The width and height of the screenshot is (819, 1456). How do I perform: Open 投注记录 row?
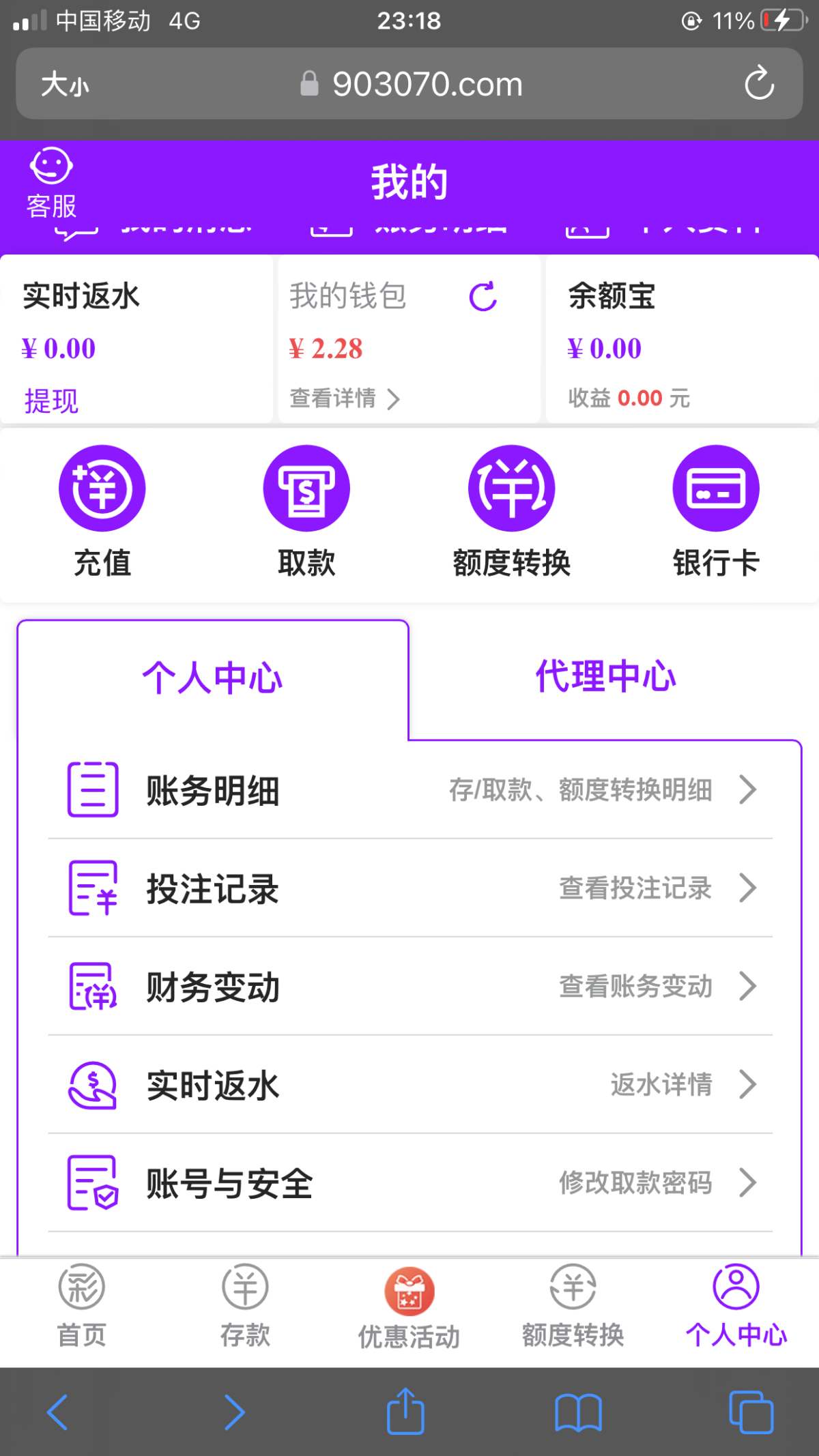click(410, 888)
